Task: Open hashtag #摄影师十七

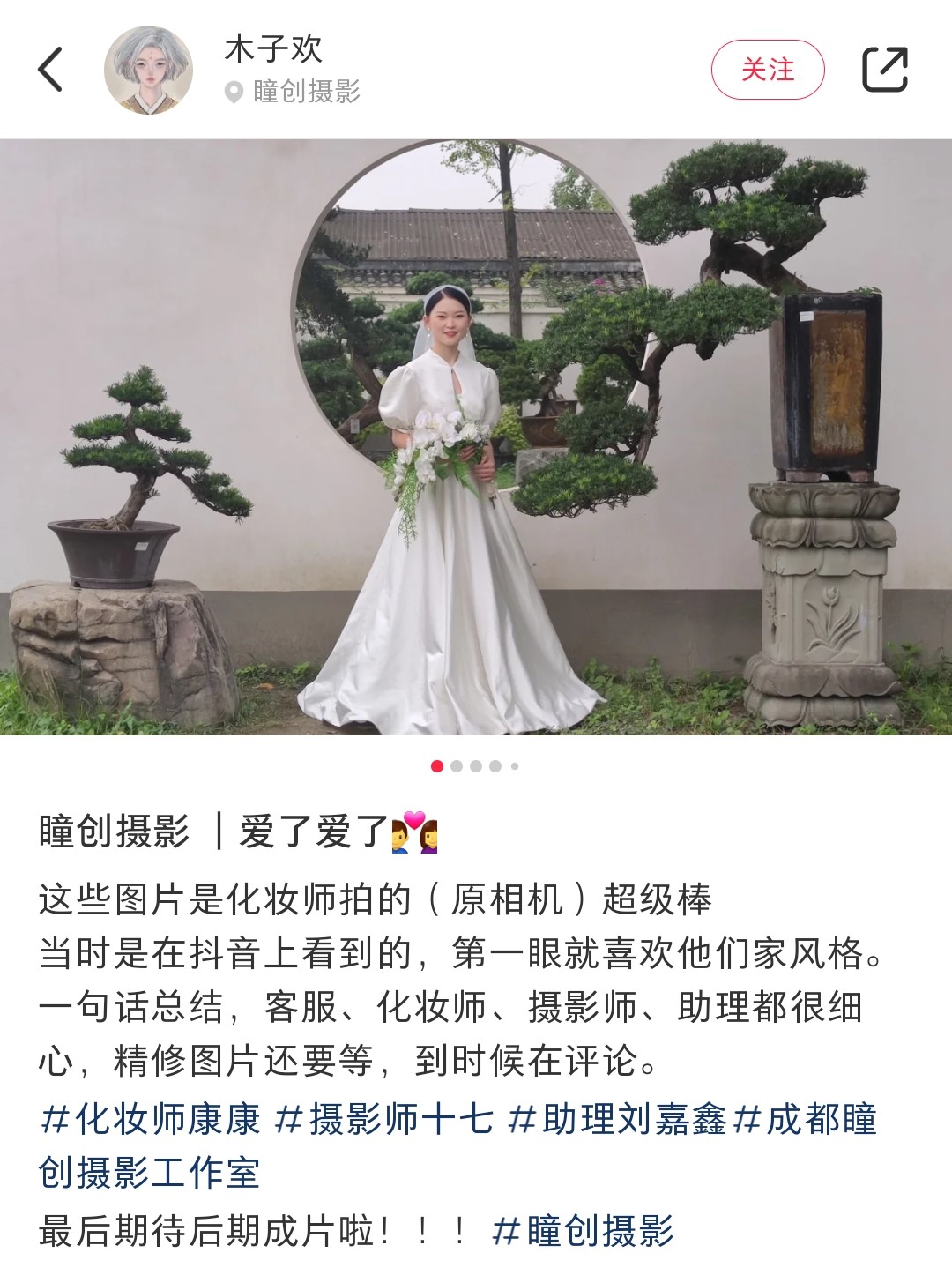Action: pos(383,1119)
